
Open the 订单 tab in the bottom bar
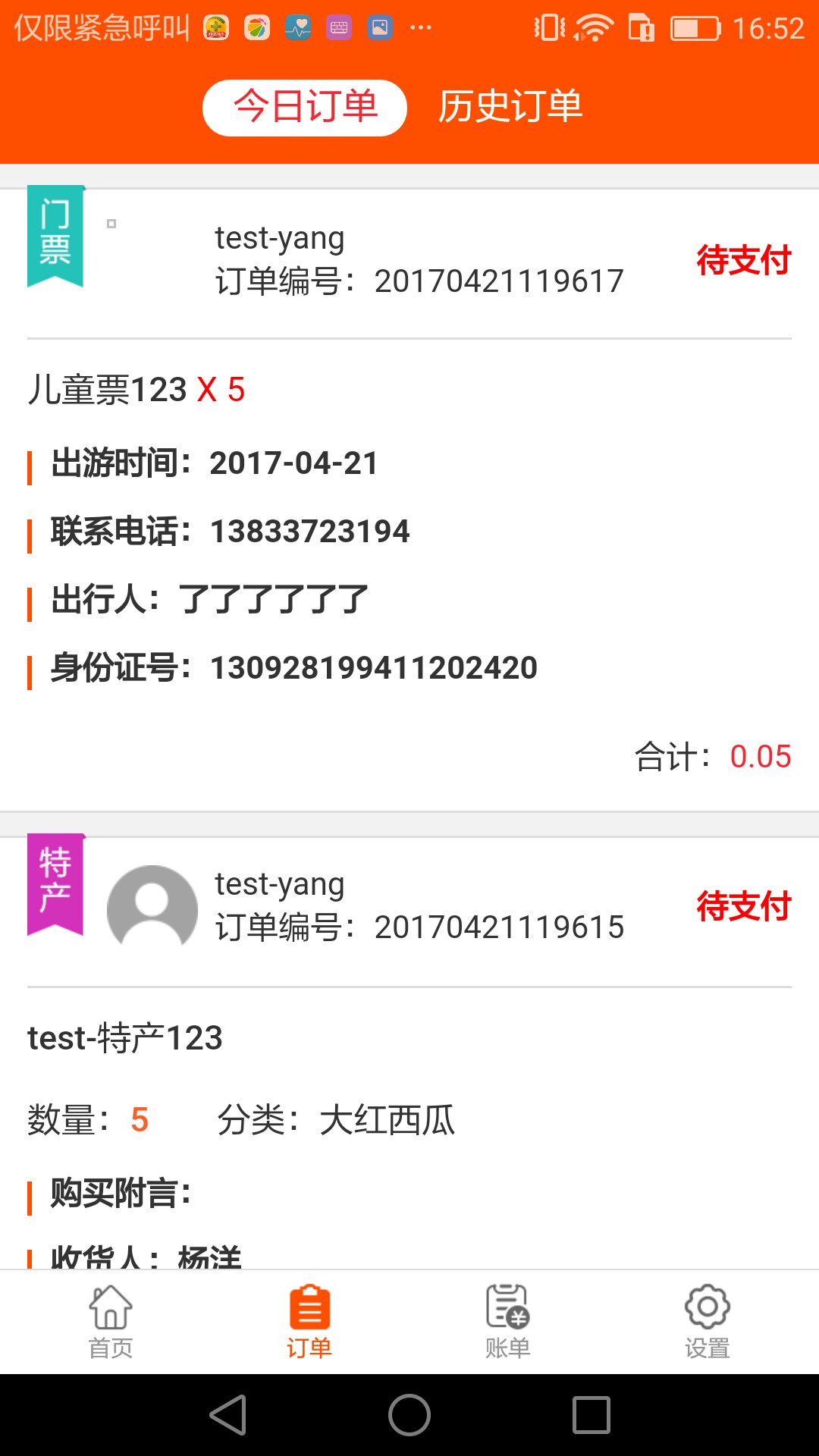[309, 1321]
